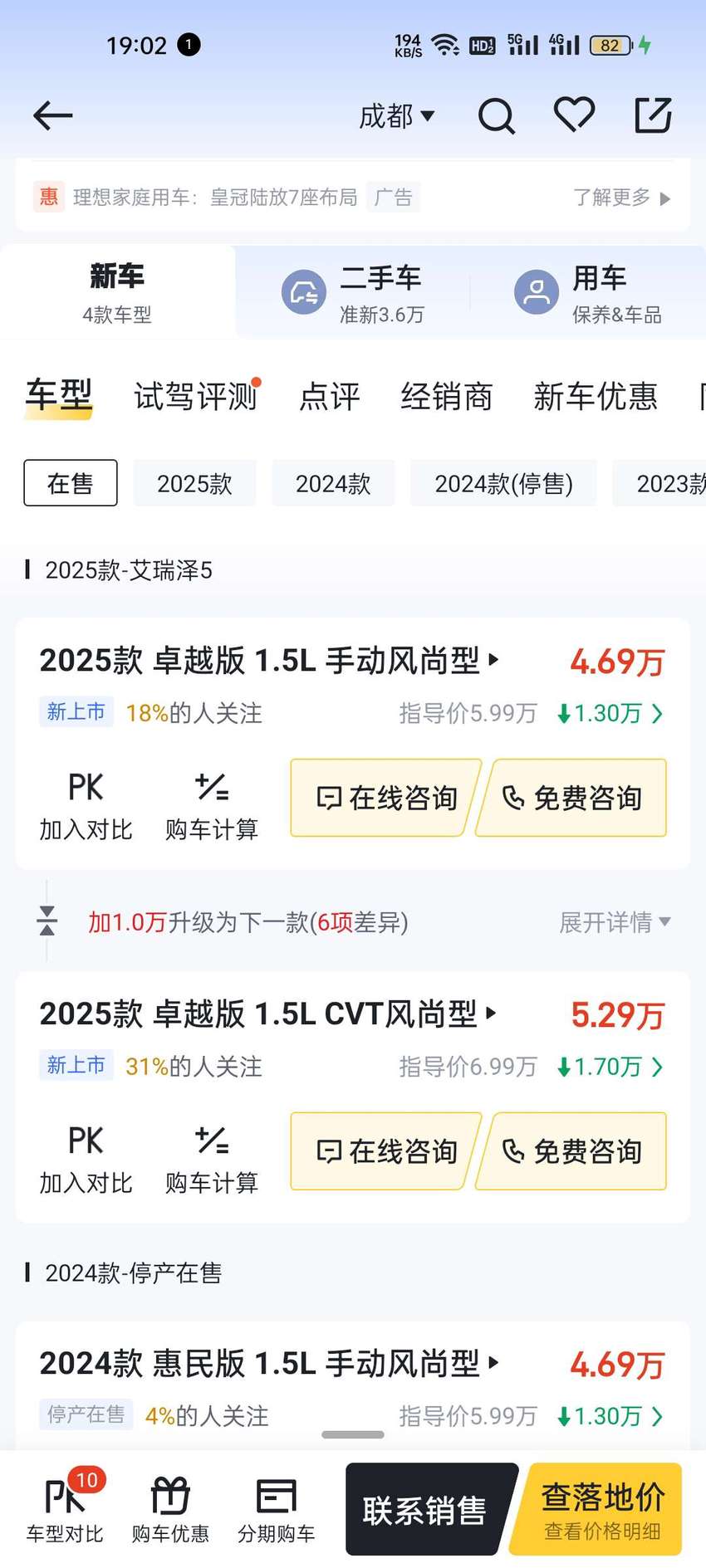Viewport: 706px width, 1568px height.
Task: Go back using the arrow icon
Action: point(53,115)
